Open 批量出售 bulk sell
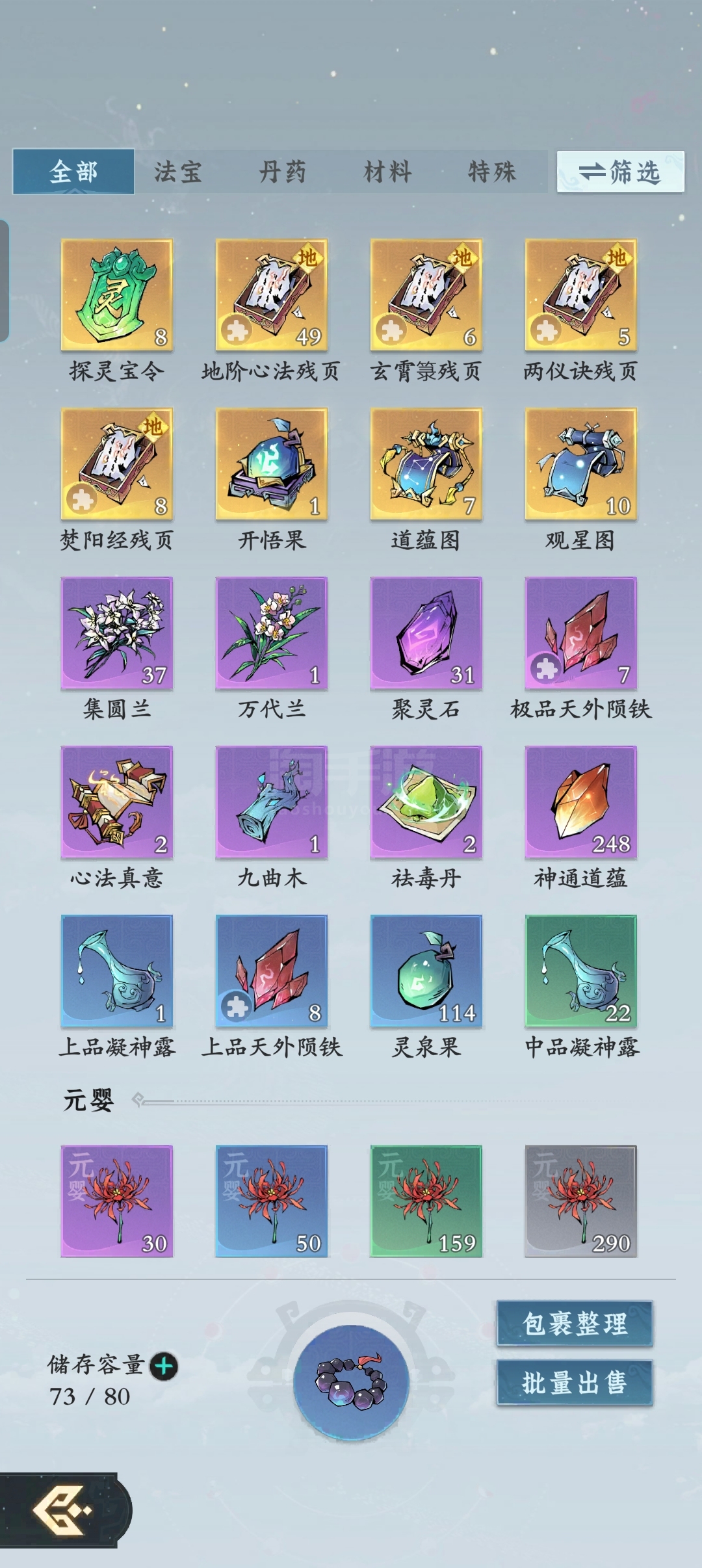702x1568 pixels. (575, 1382)
